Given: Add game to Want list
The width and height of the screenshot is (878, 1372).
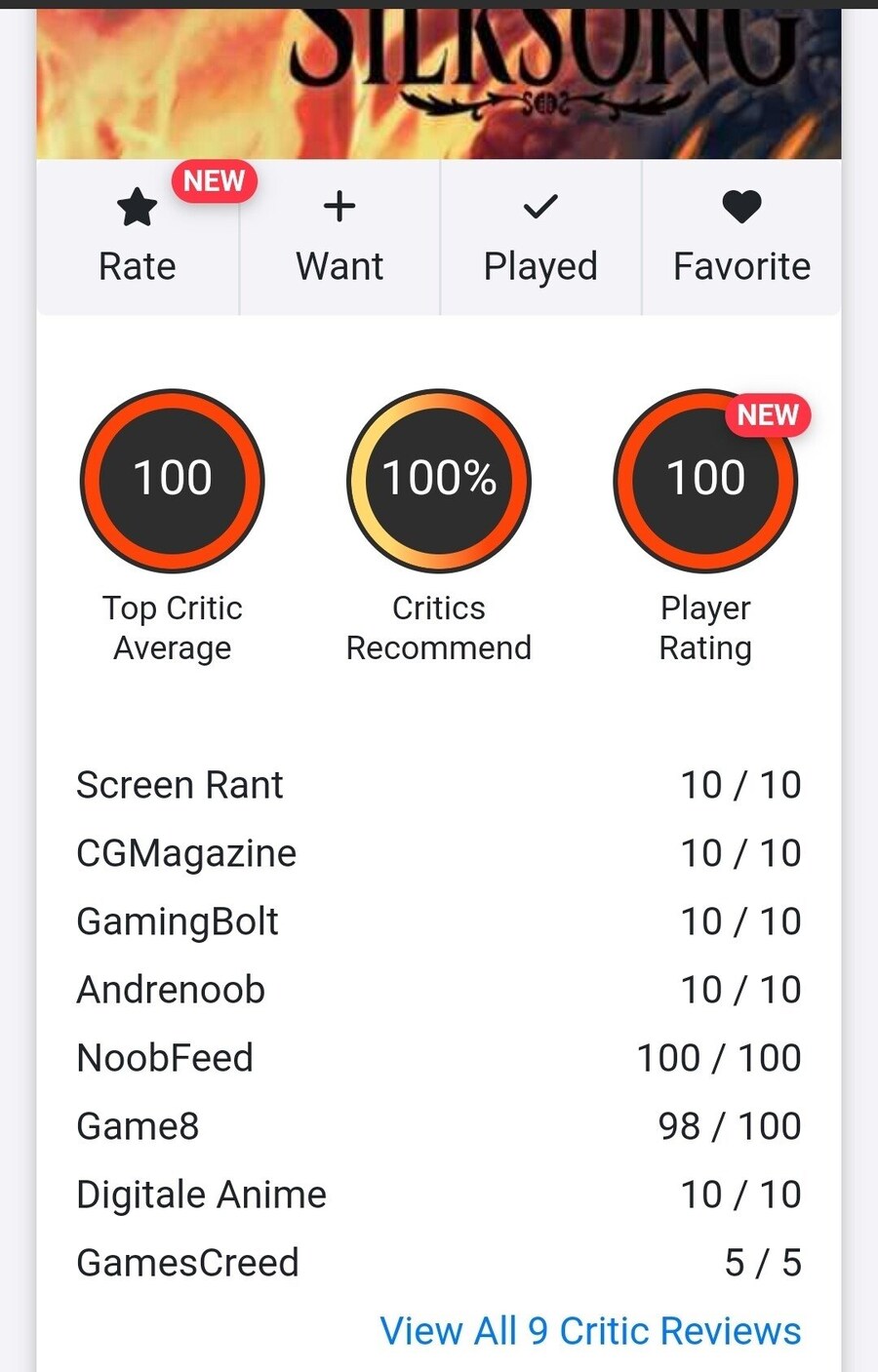Looking at the screenshot, I should tap(339, 237).
